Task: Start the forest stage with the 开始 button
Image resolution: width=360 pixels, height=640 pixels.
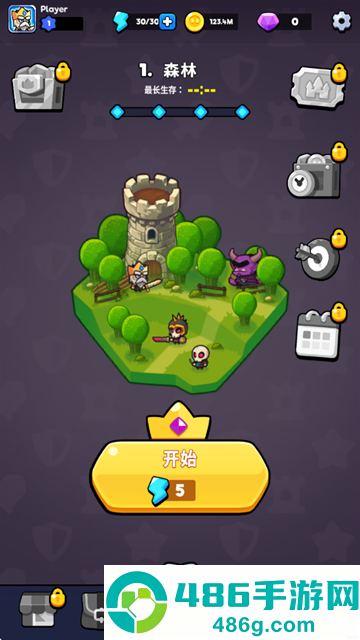Action: 180,476
